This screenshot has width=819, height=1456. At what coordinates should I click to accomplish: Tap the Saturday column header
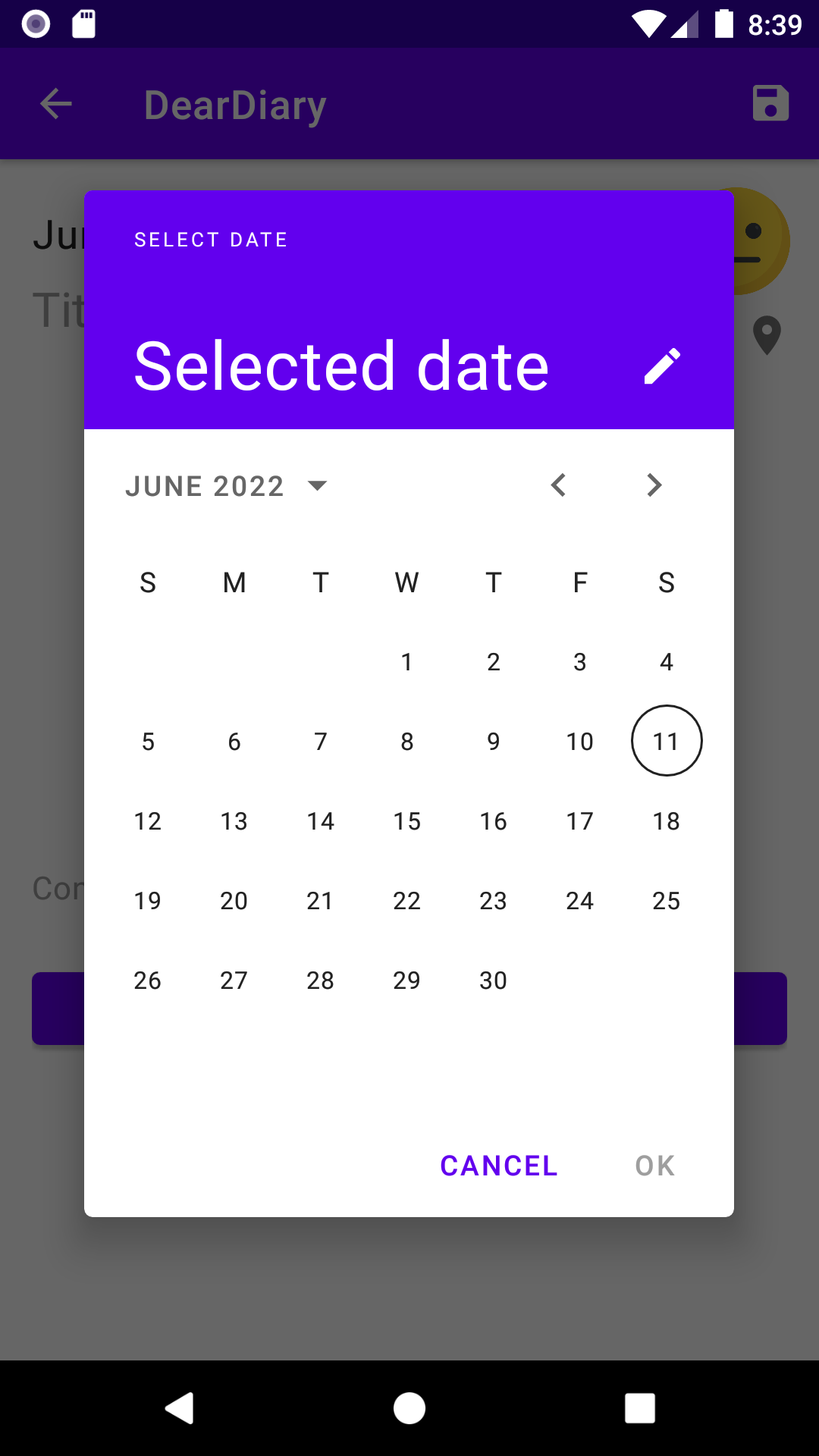[x=666, y=582]
